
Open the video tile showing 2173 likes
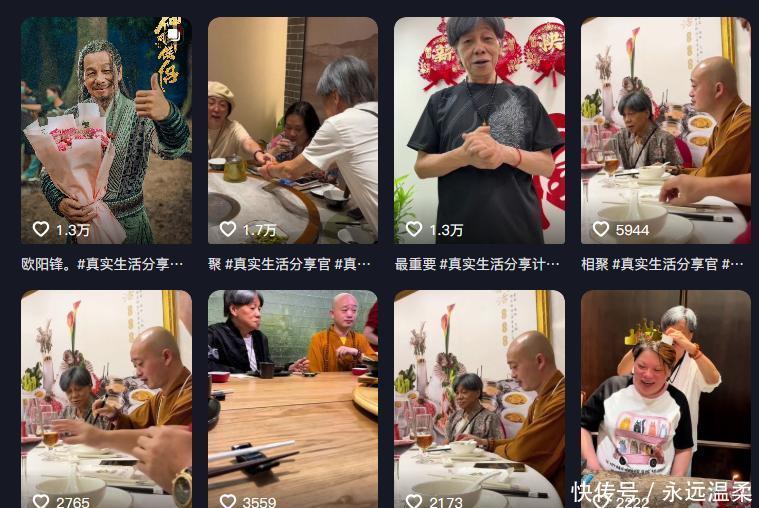pyautogui.click(x=479, y=400)
